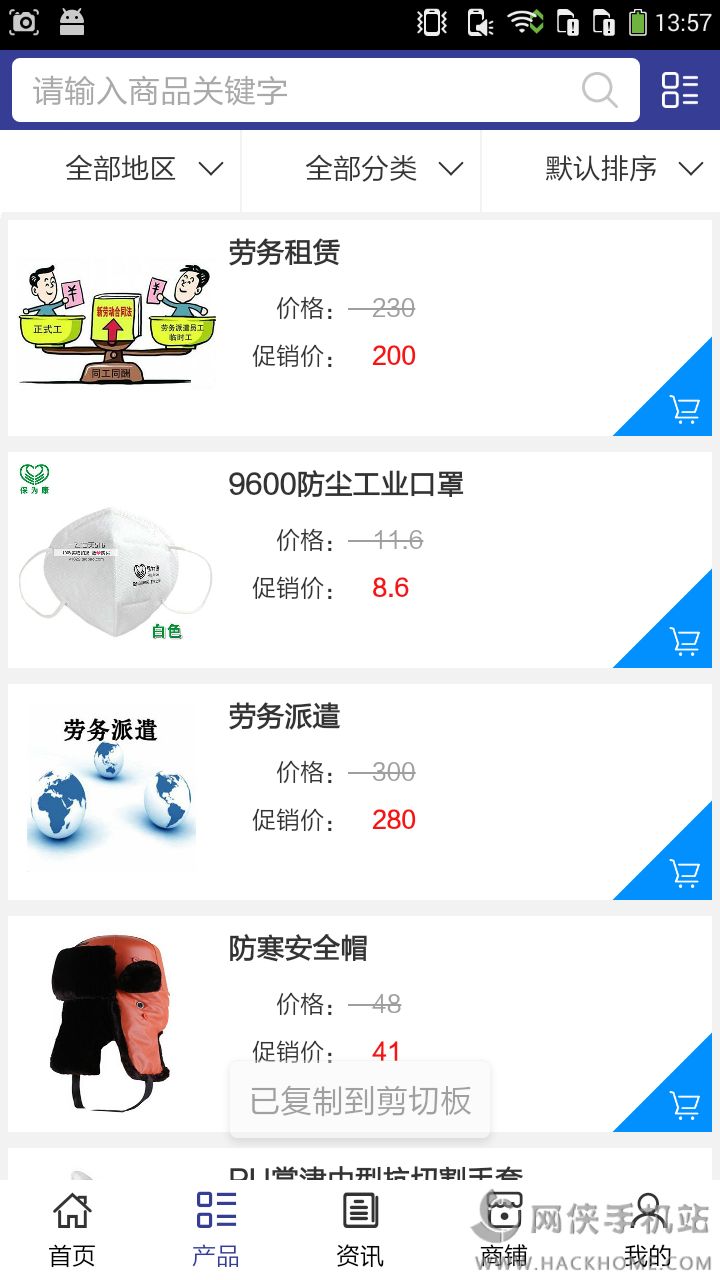Tap the product keyword search field
720x1280 pixels.
tap(300, 91)
